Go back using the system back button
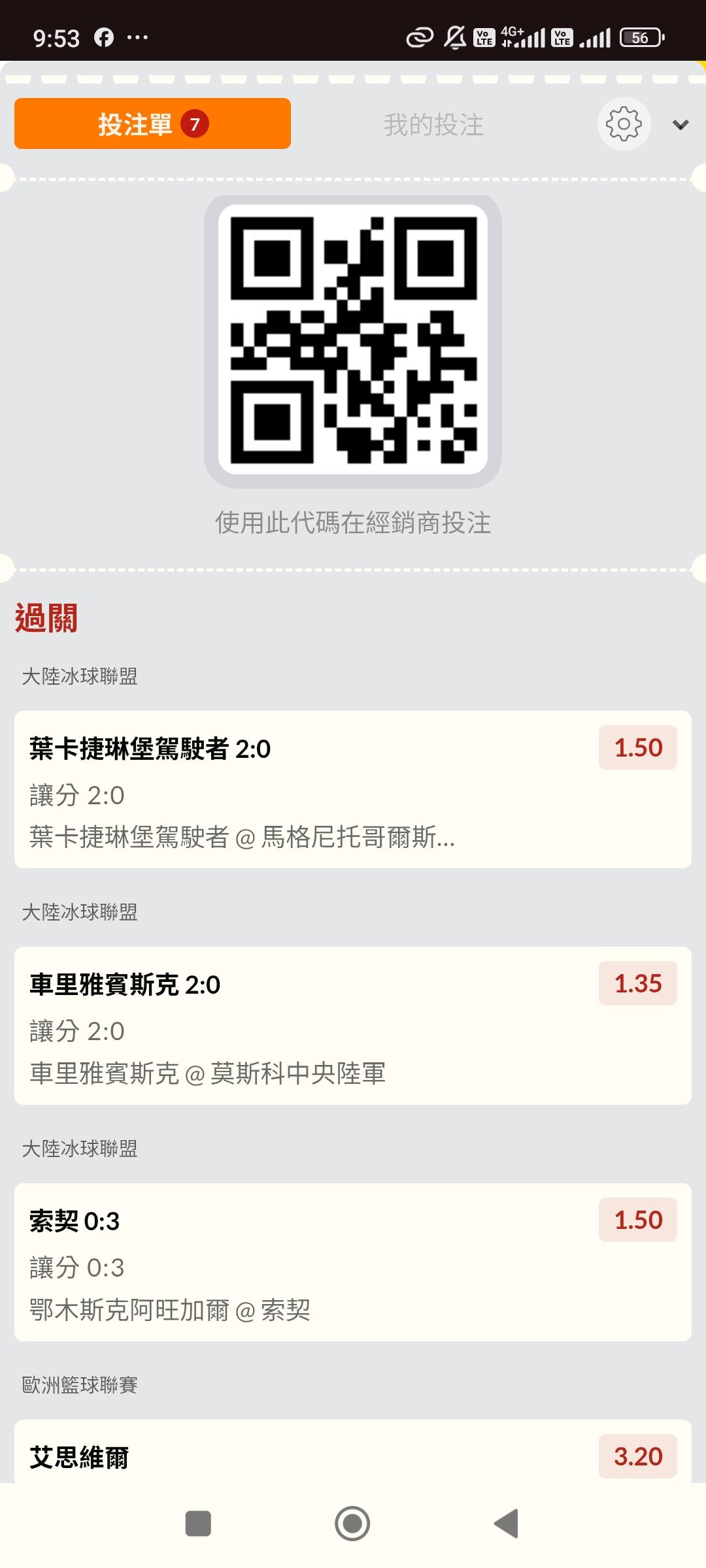The image size is (706, 1568). pyautogui.click(x=506, y=1524)
